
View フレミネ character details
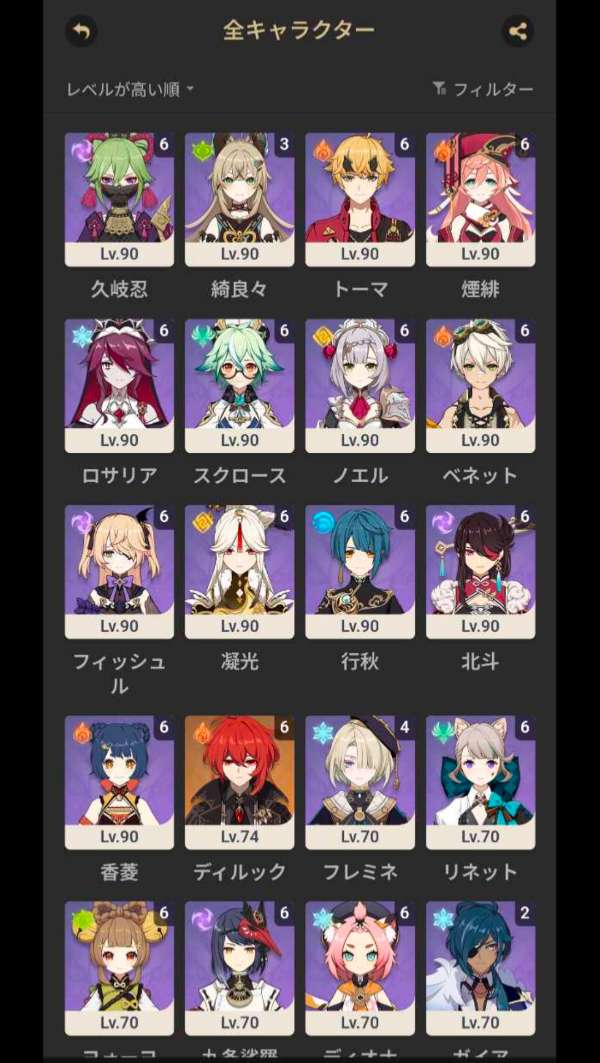click(x=360, y=782)
